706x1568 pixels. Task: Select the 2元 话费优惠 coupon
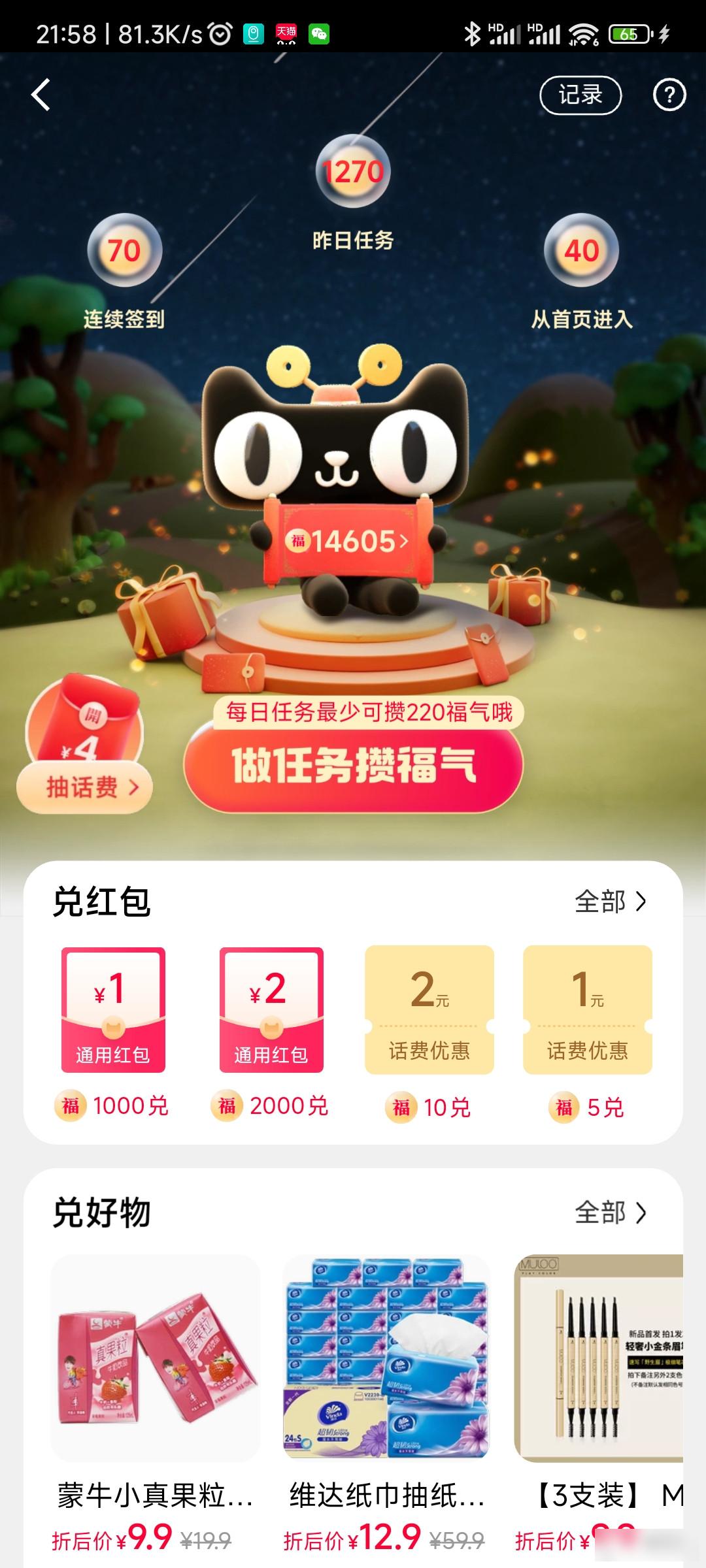pyautogui.click(x=429, y=1010)
